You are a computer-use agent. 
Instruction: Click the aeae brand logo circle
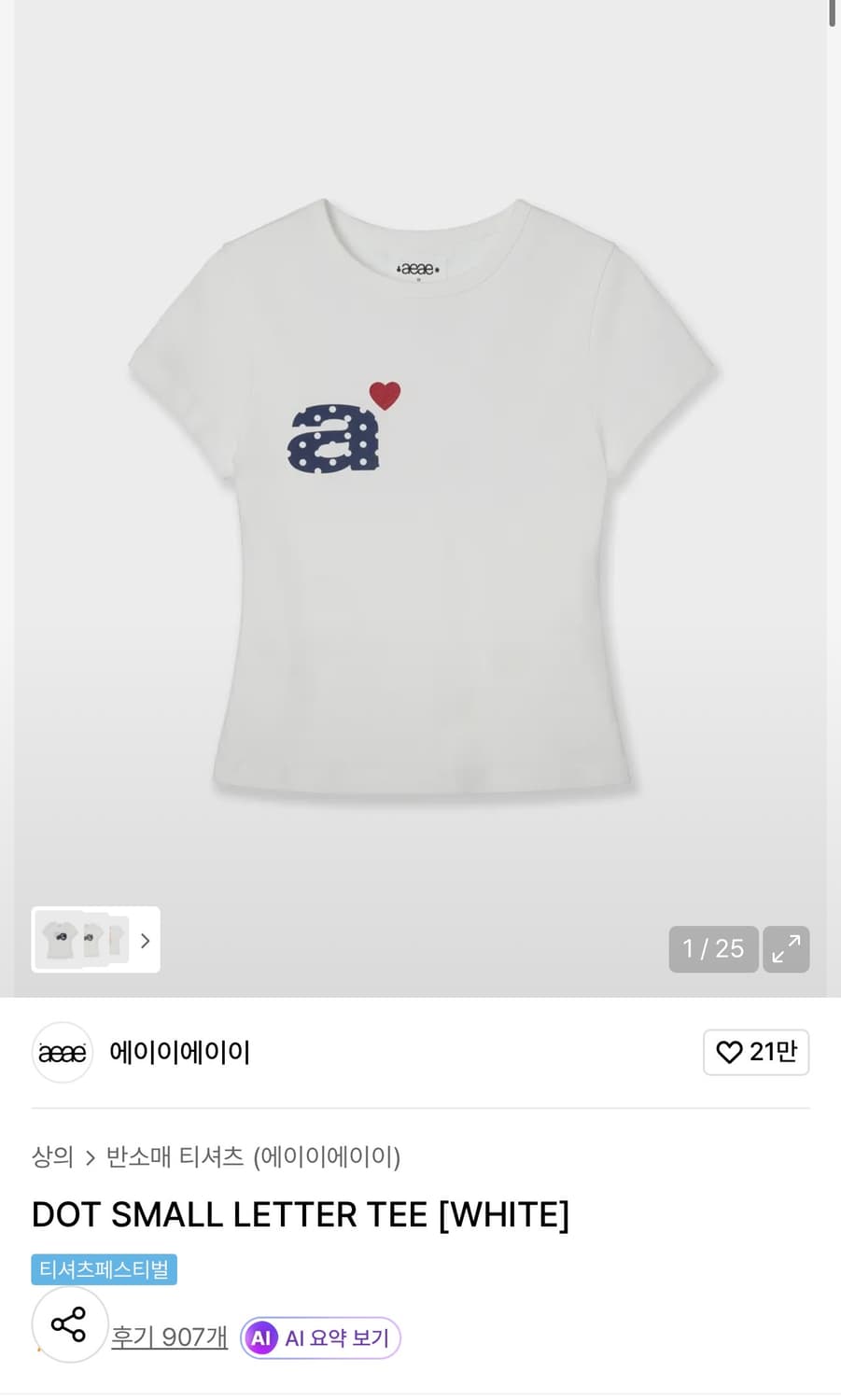(x=62, y=1052)
